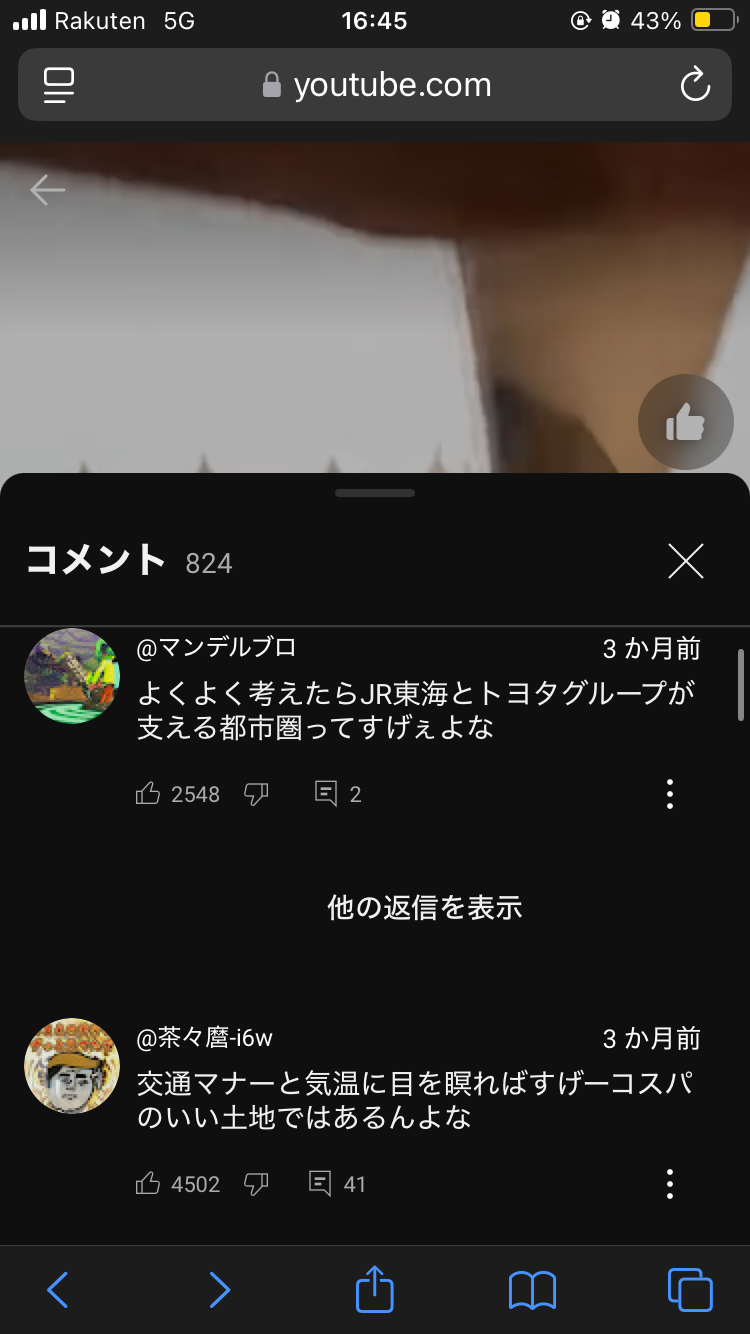Screen dimensions: 750x1334
Task: Like @マンデルブロ's comment
Action: coord(148,794)
